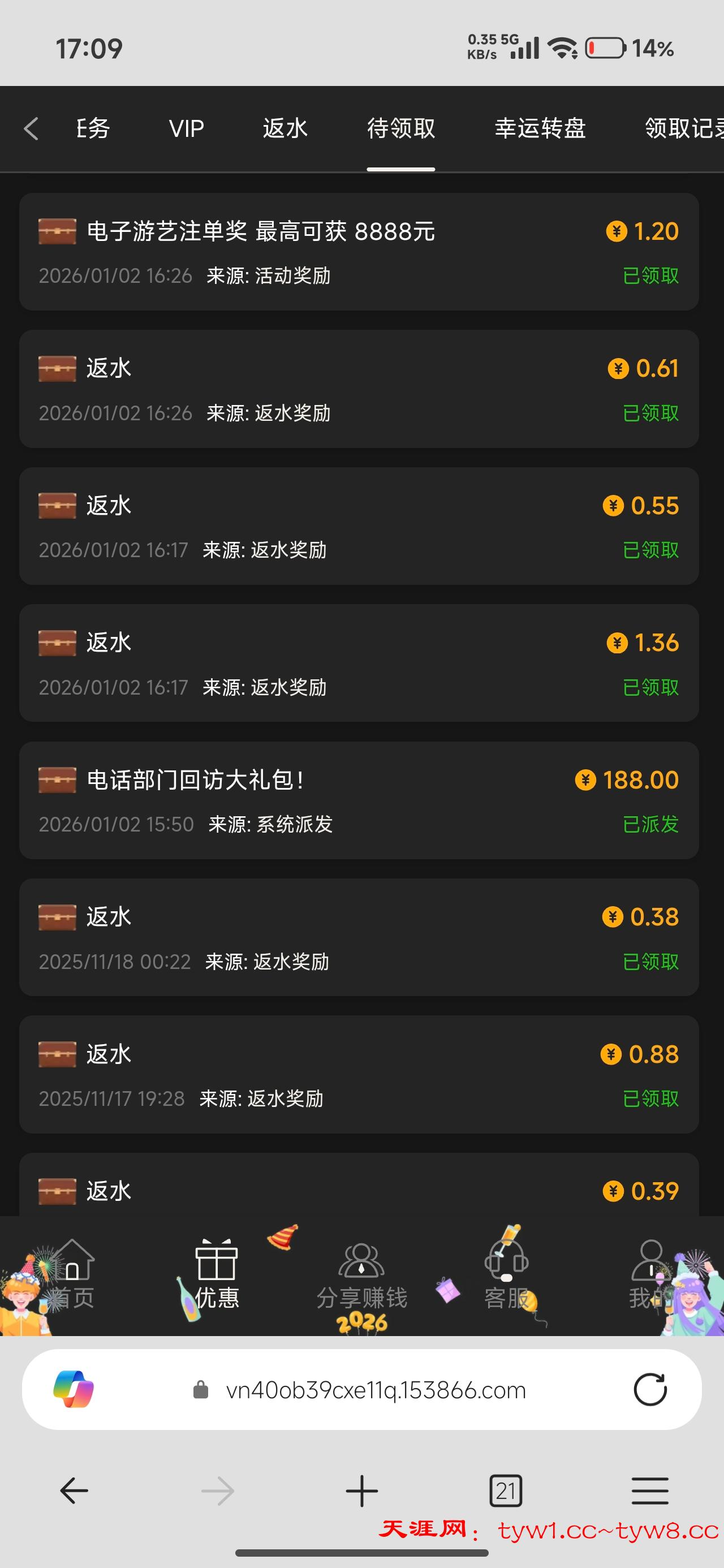This screenshot has height=1568, width=724.
Task: Open the 领取记录 tab
Action: [x=683, y=128]
